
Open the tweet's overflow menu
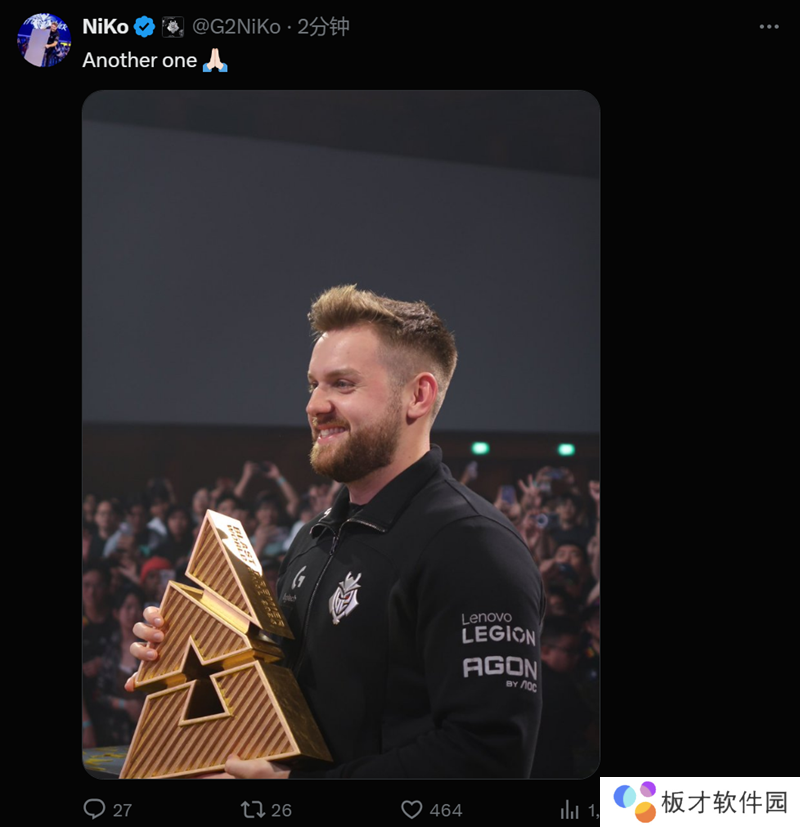click(768, 27)
